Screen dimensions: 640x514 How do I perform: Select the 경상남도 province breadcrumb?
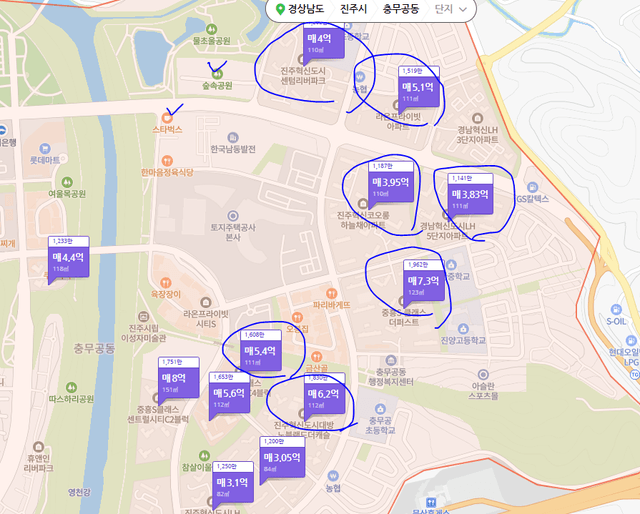pos(302,9)
